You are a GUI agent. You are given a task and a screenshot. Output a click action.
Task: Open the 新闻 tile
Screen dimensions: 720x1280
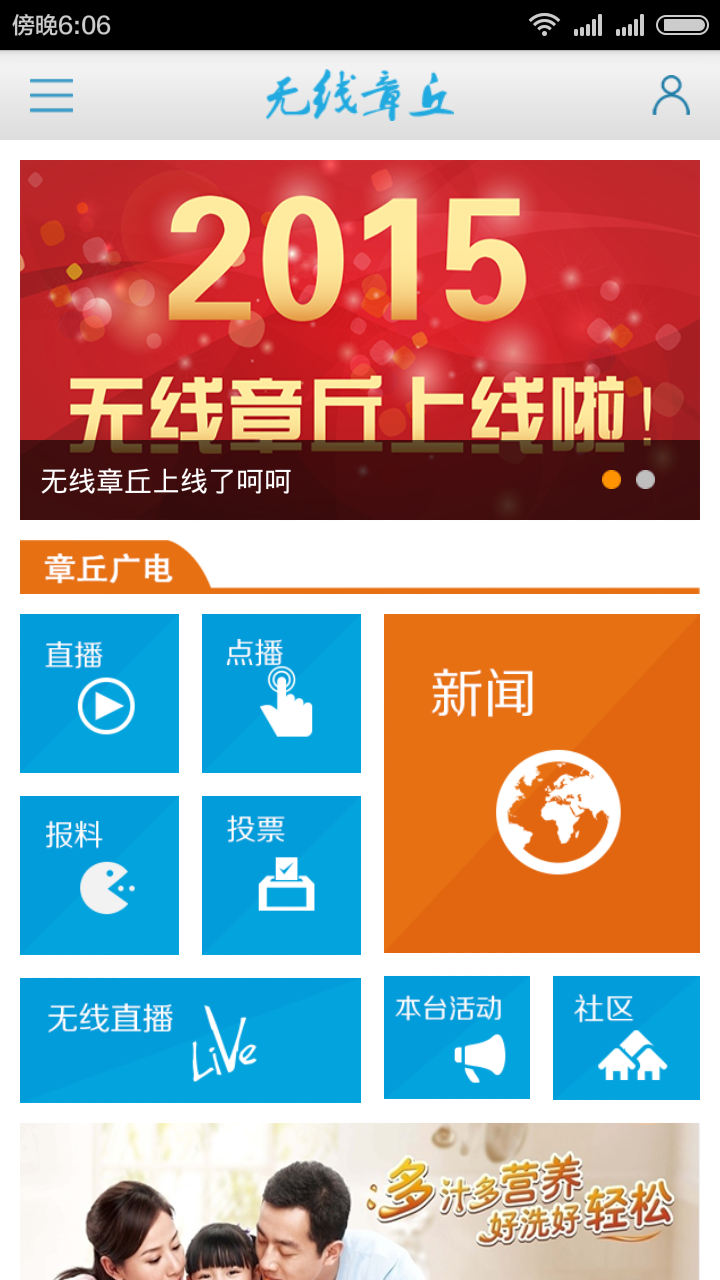(x=541, y=783)
